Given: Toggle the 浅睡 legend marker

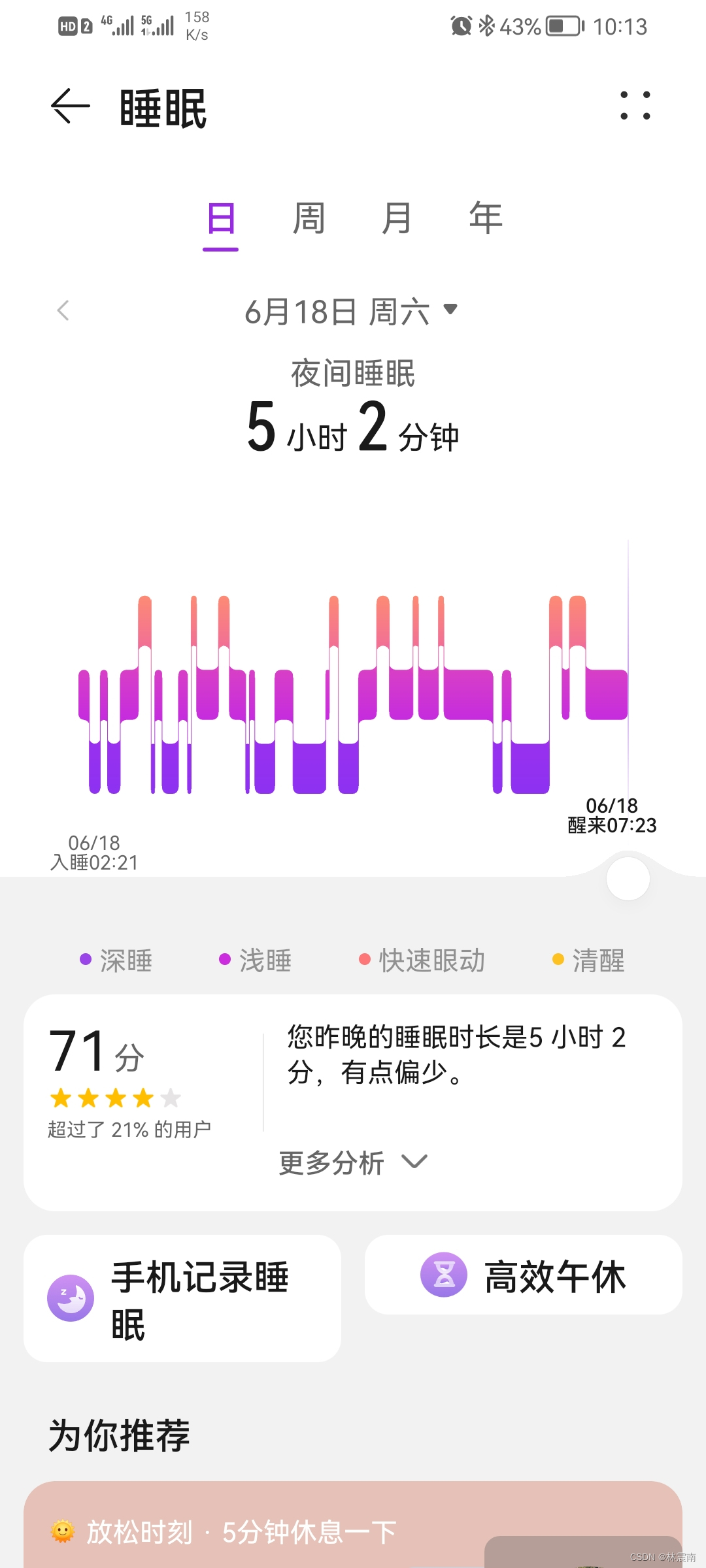Looking at the screenshot, I should [225, 959].
